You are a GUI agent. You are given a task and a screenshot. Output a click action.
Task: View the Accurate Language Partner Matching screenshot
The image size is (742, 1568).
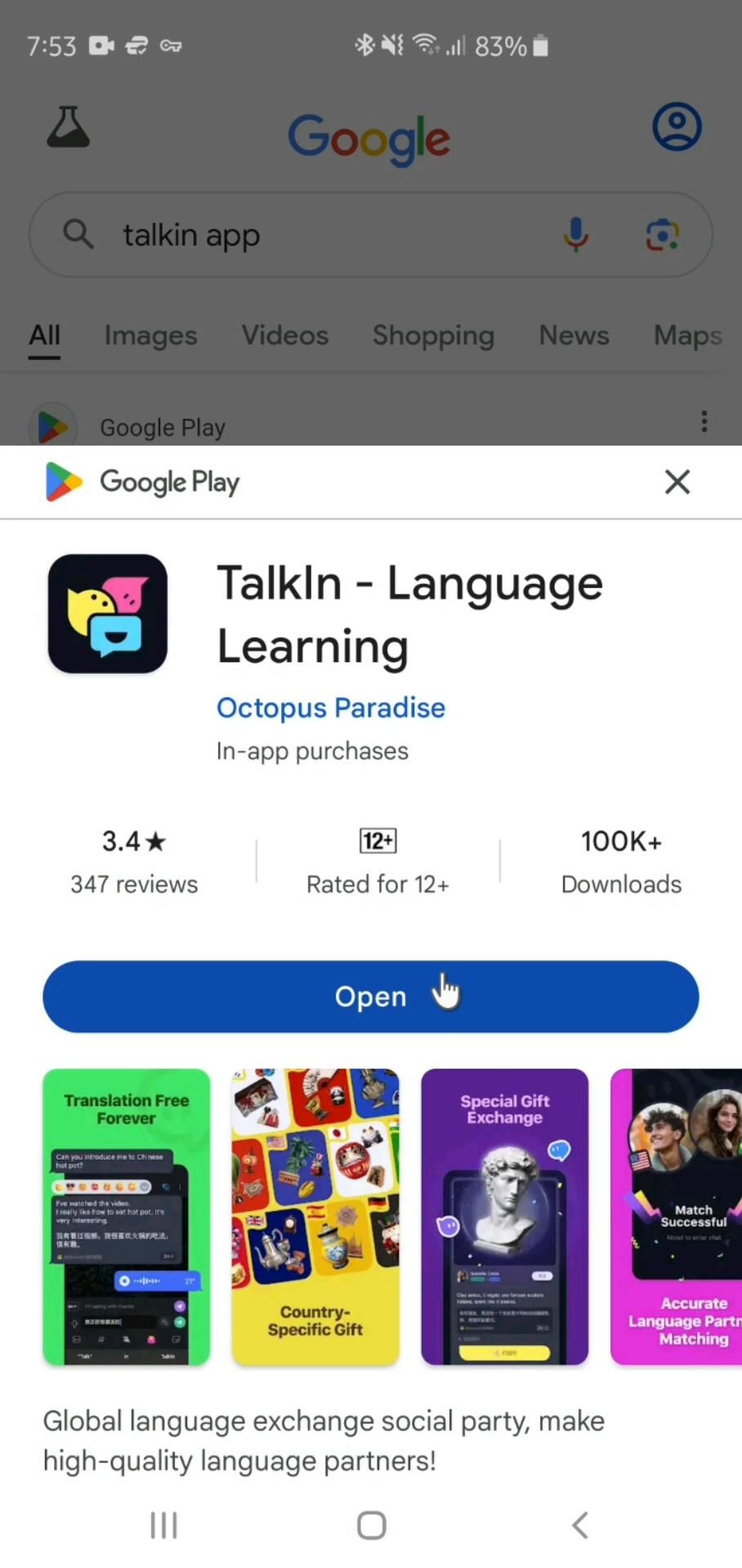[x=677, y=1216]
